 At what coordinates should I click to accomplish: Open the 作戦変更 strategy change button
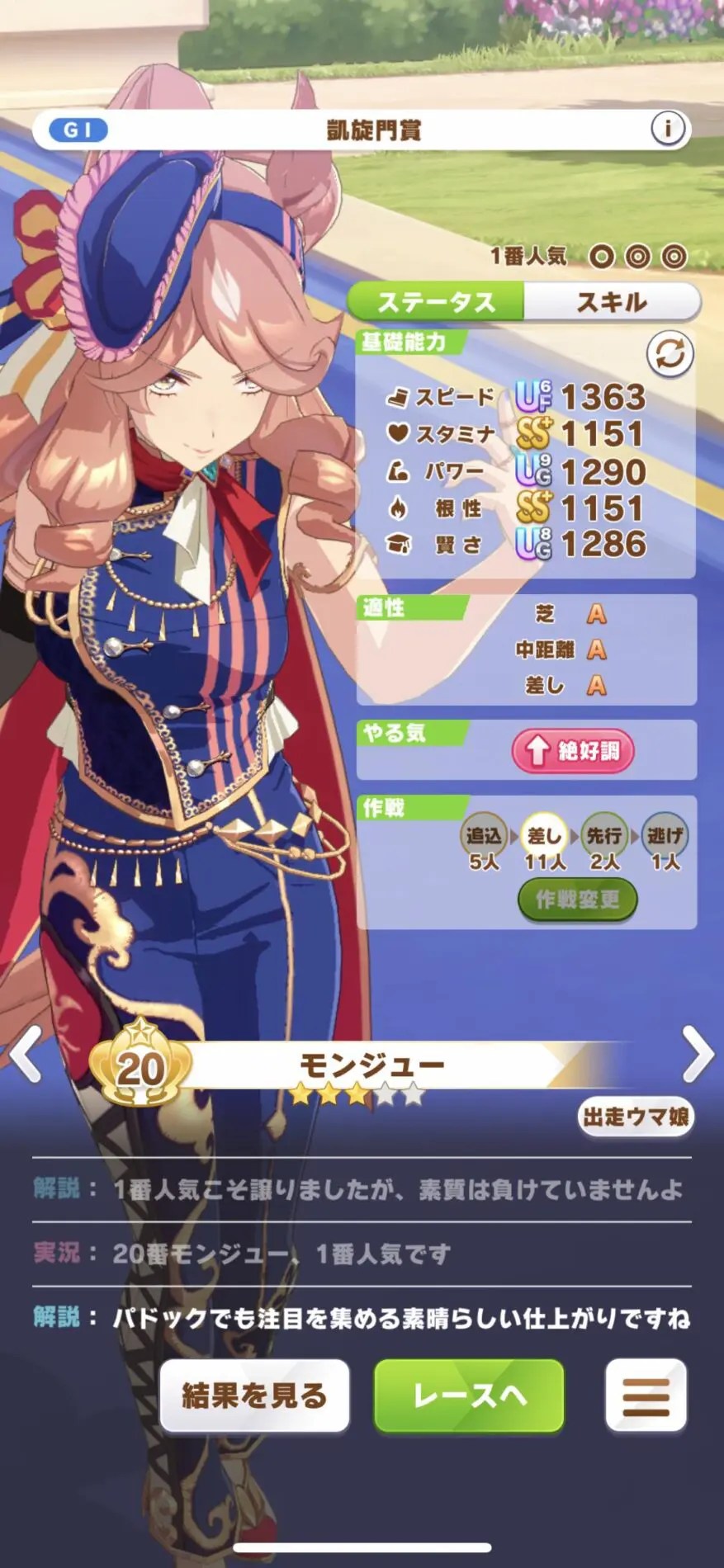(x=577, y=900)
